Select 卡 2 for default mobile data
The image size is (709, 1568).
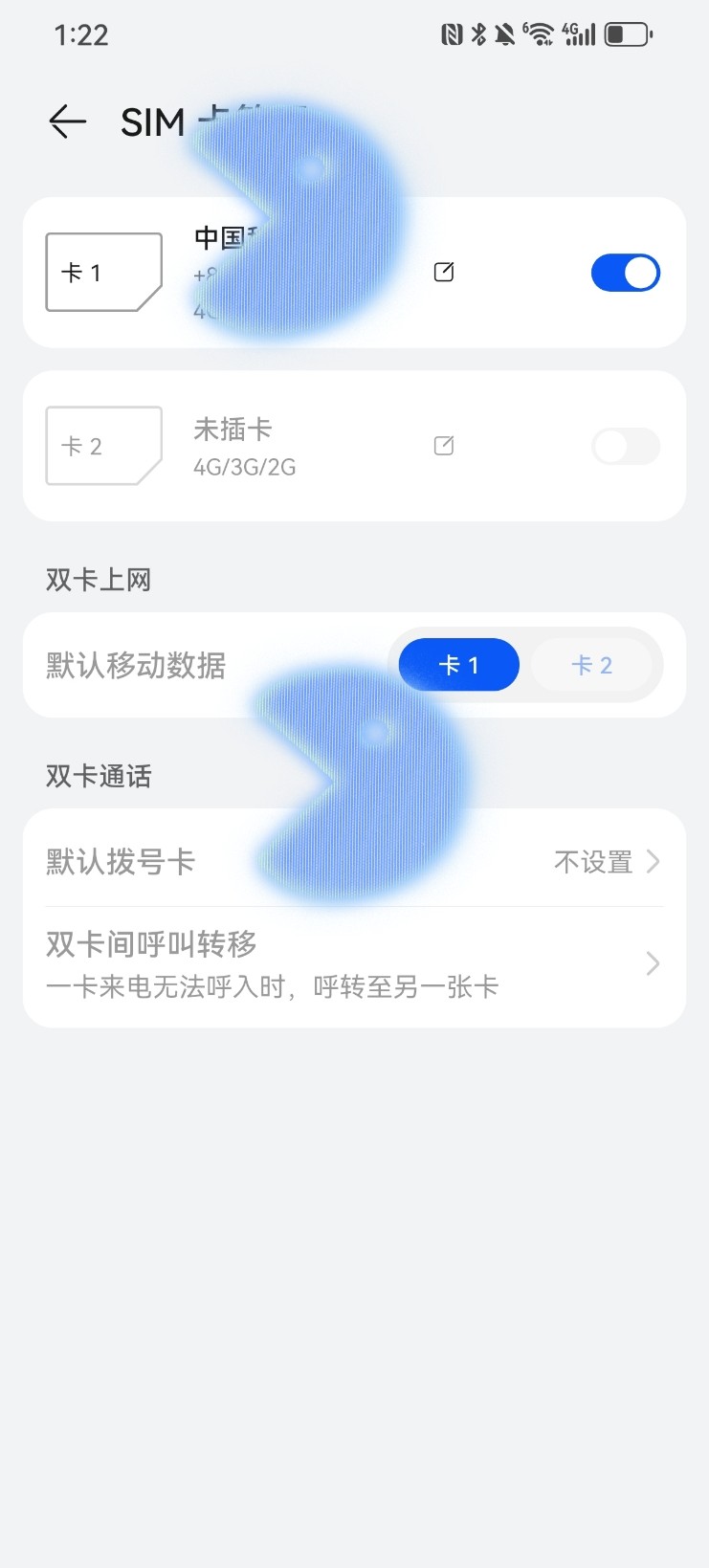[x=591, y=665]
